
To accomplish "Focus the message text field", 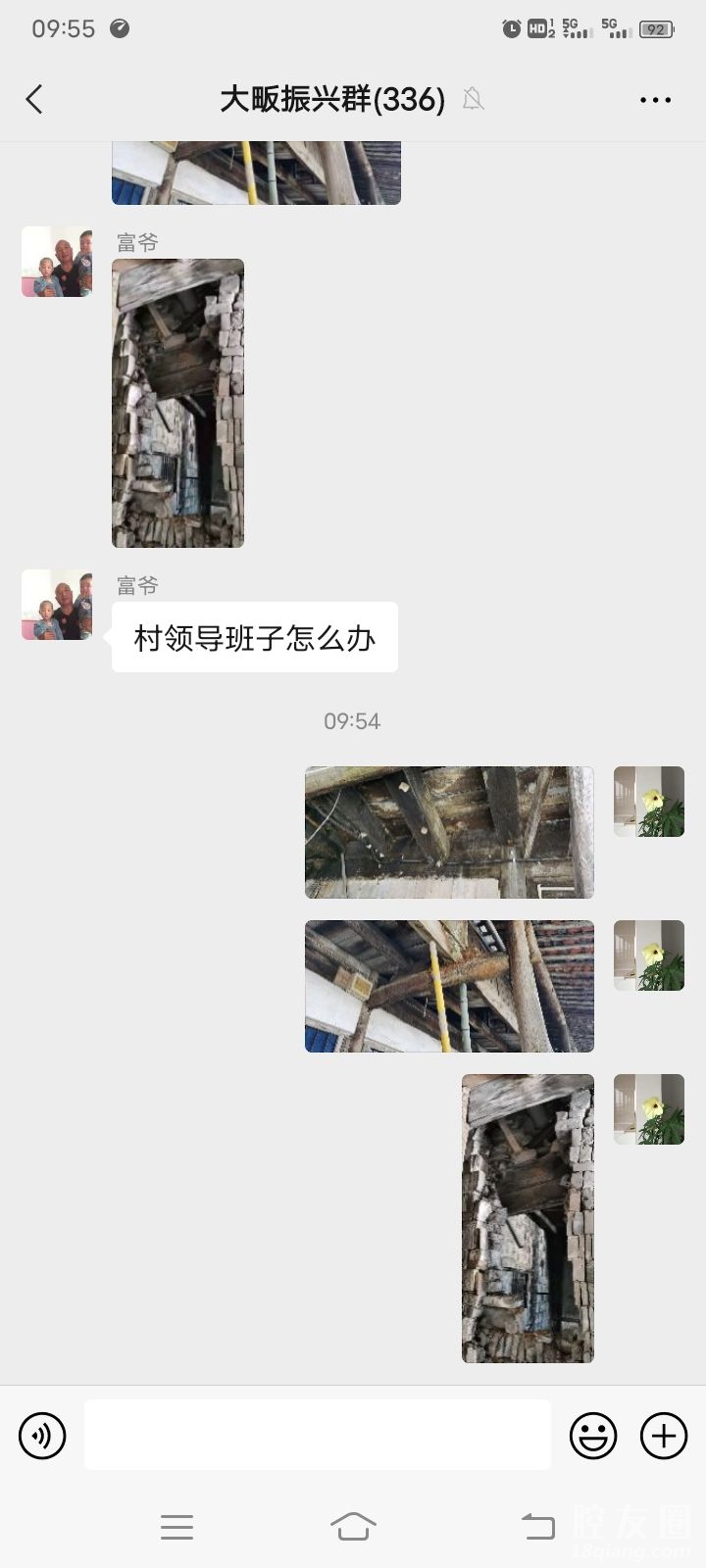I will (x=318, y=1435).
